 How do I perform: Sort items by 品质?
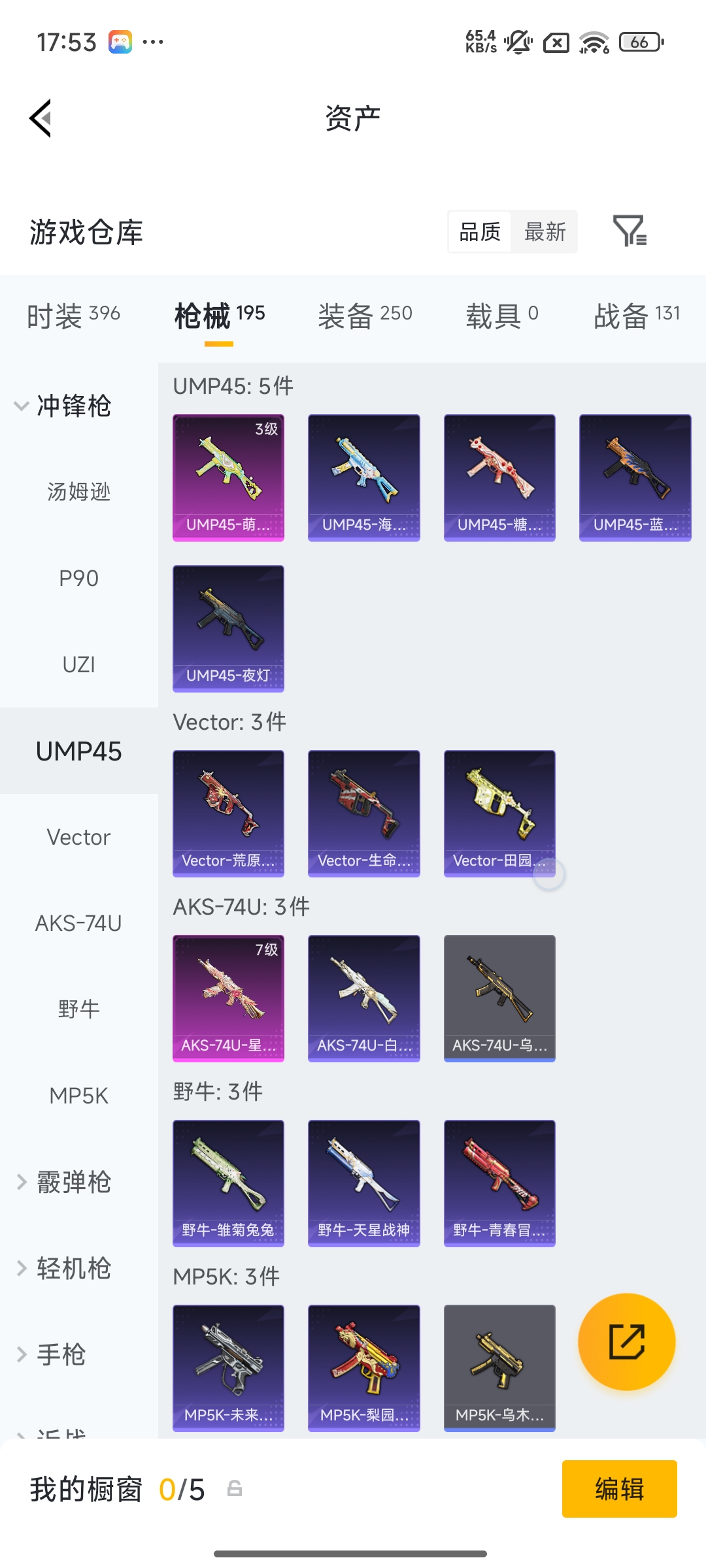coord(480,231)
